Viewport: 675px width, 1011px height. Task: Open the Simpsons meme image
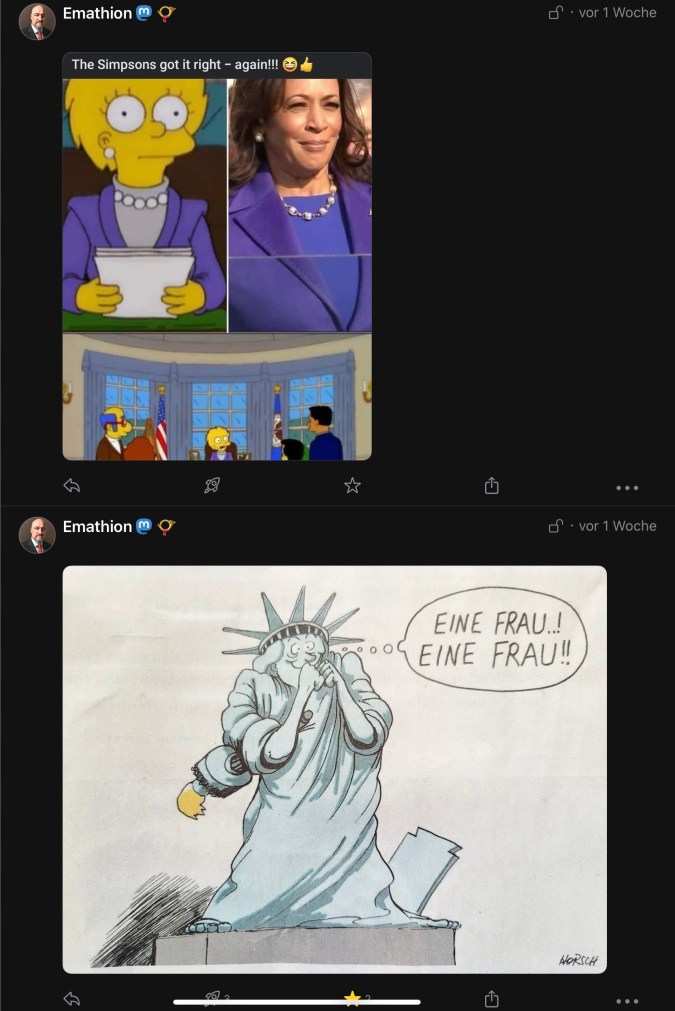tap(217, 256)
